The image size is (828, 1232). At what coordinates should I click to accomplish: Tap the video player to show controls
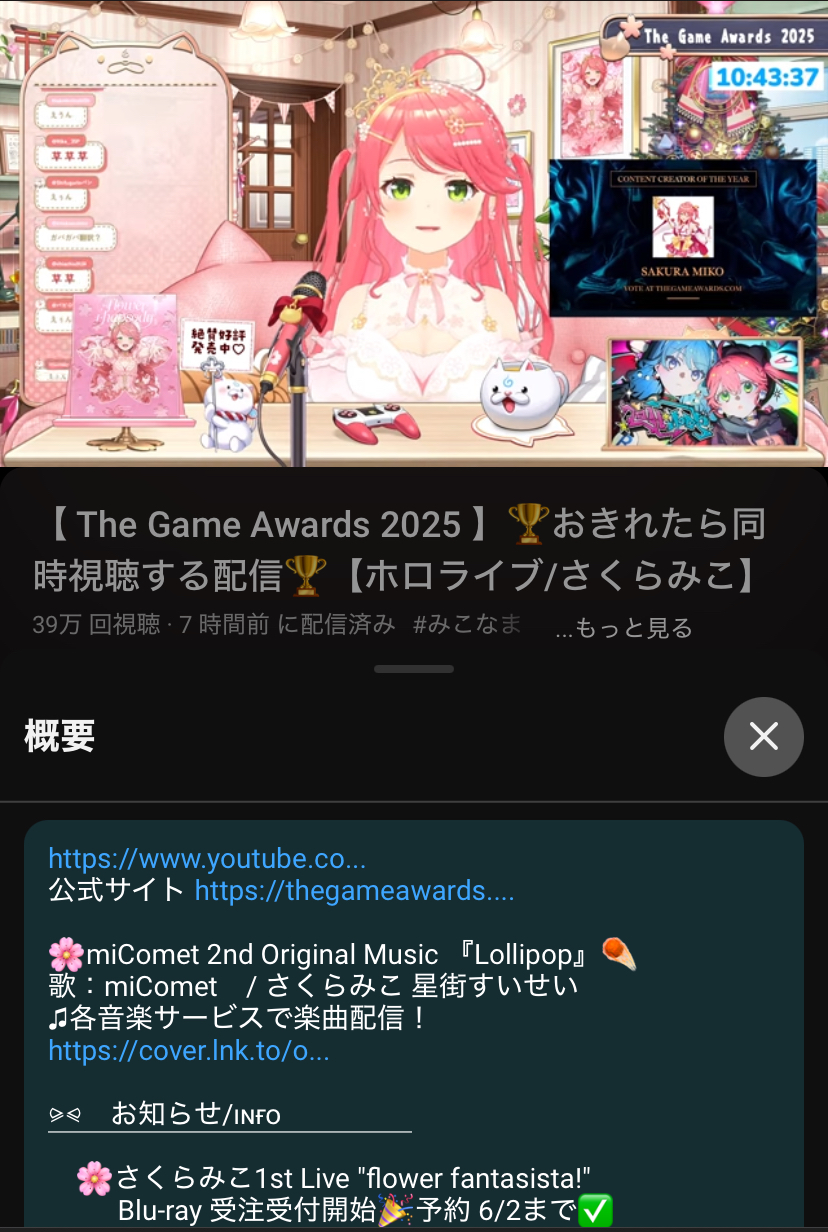(x=414, y=233)
